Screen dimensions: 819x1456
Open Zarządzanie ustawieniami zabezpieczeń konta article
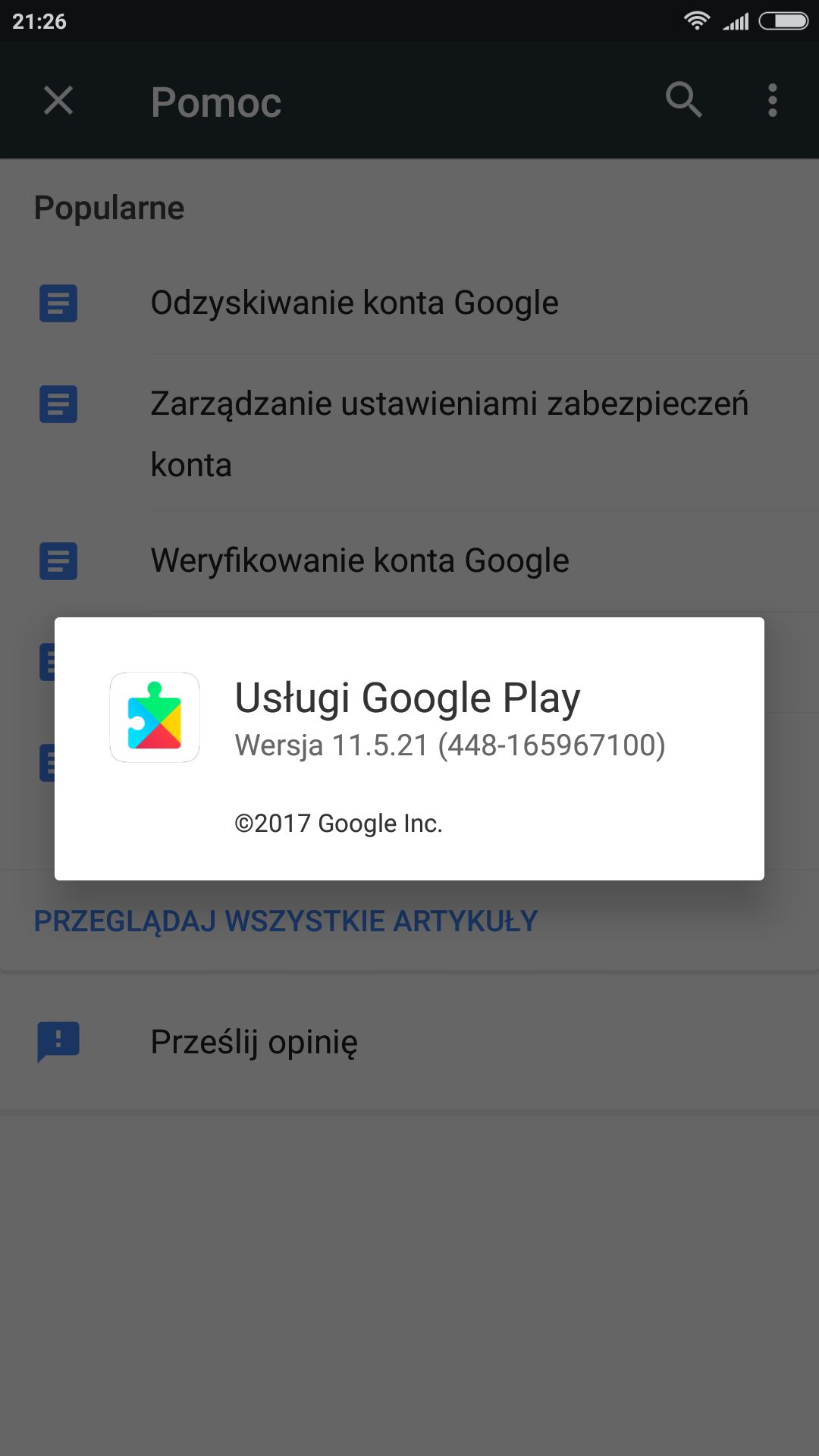coord(409,433)
